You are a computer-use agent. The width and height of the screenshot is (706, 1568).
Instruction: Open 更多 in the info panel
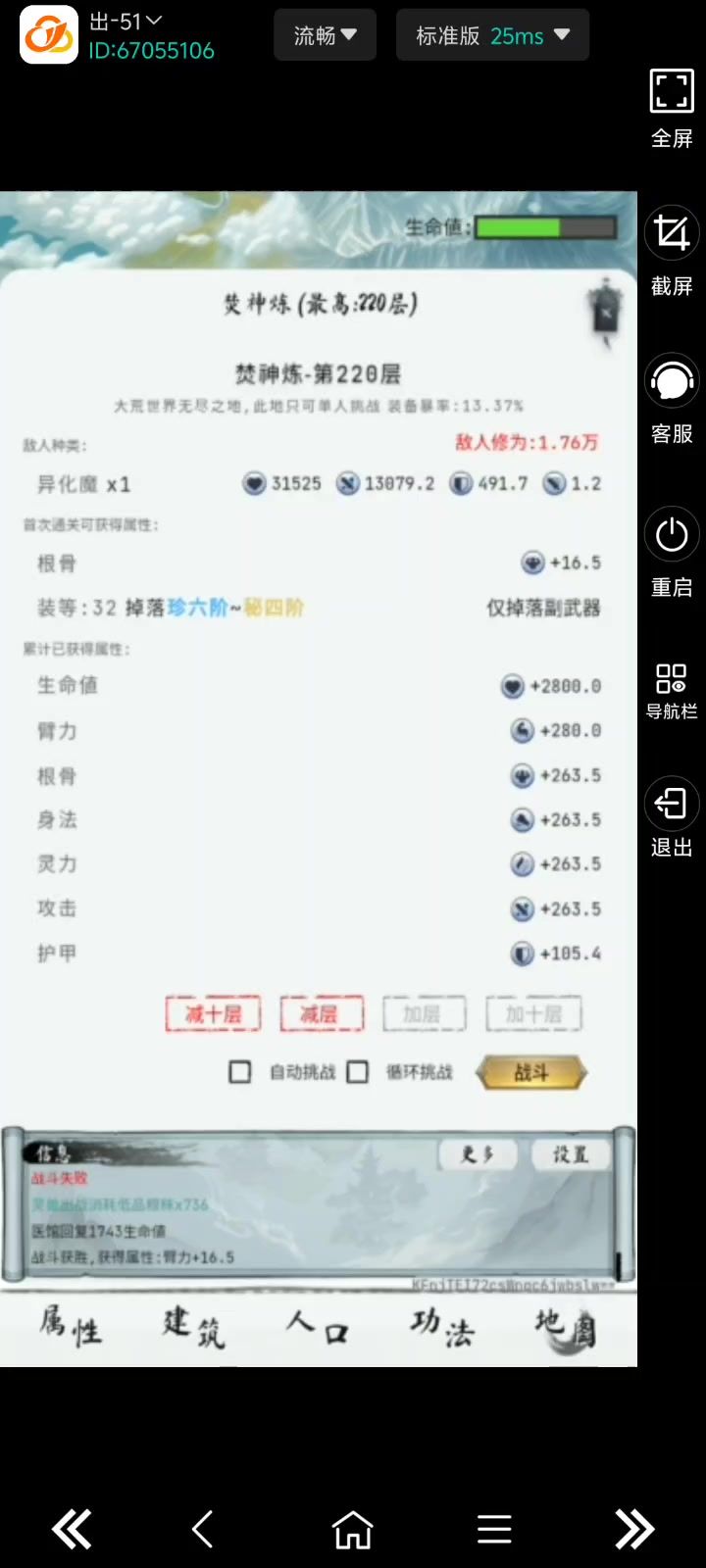(x=479, y=1154)
